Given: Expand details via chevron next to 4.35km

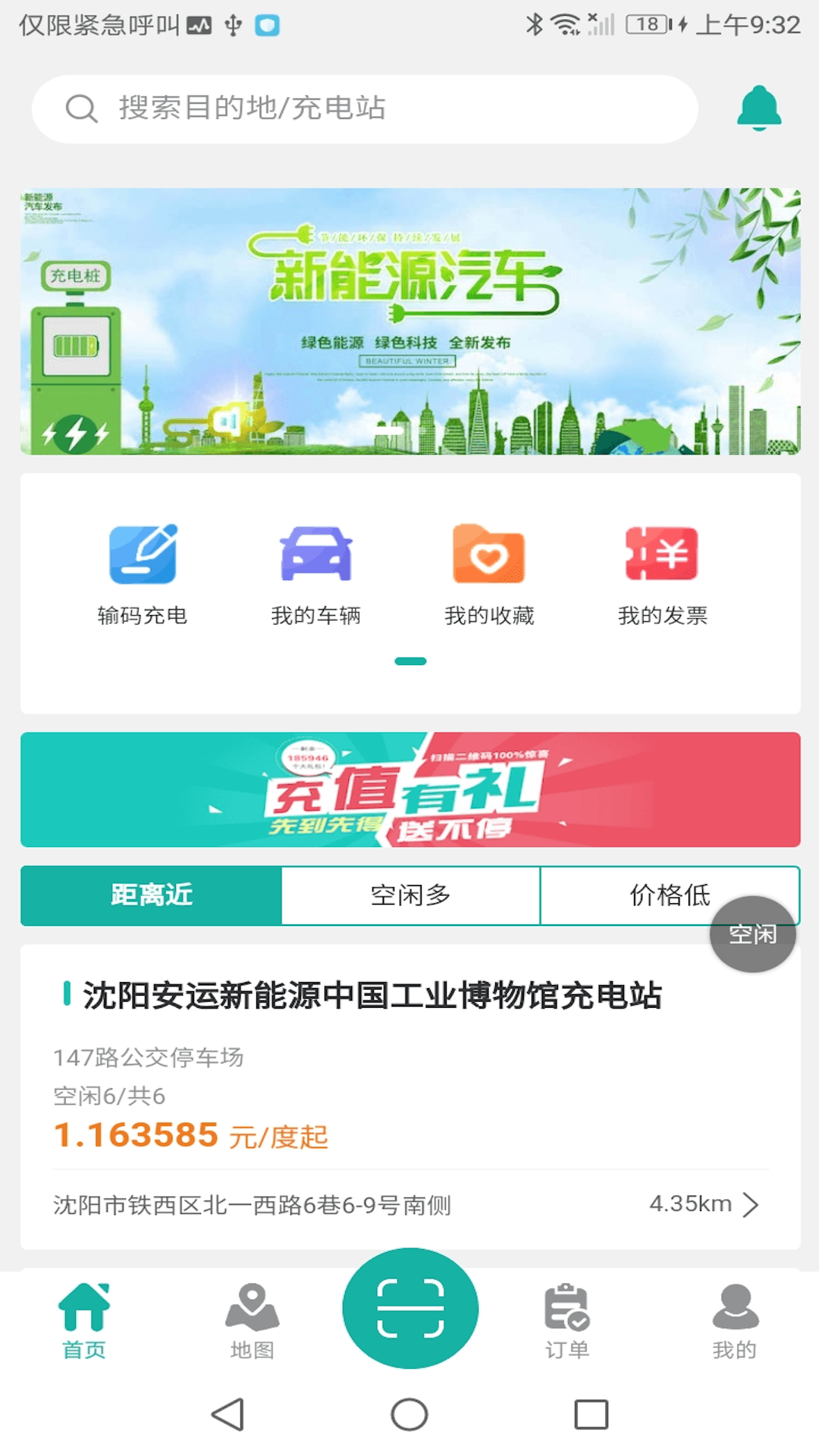Looking at the screenshot, I should [752, 1203].
